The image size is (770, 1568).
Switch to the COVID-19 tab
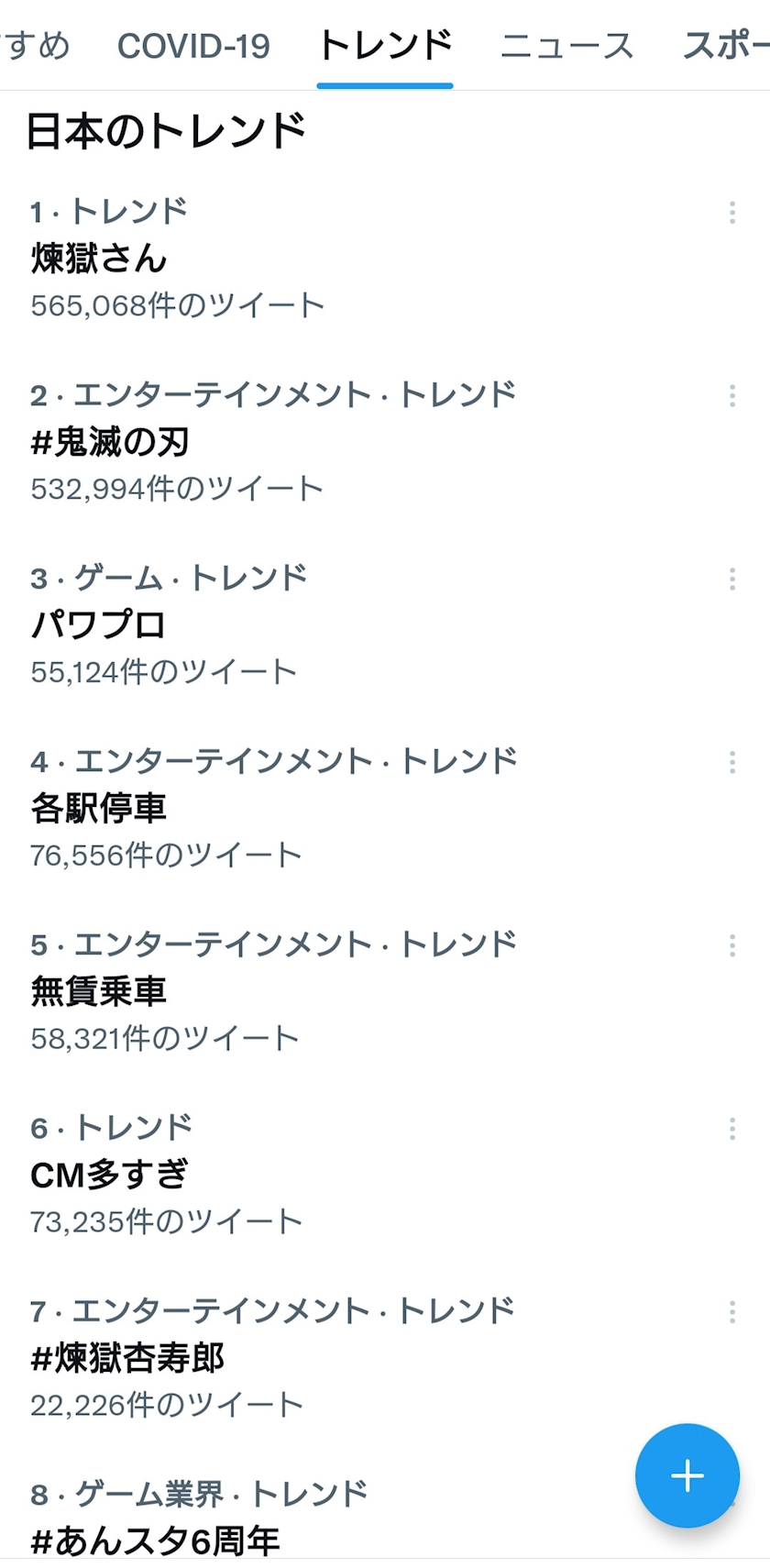click(193, 45)
